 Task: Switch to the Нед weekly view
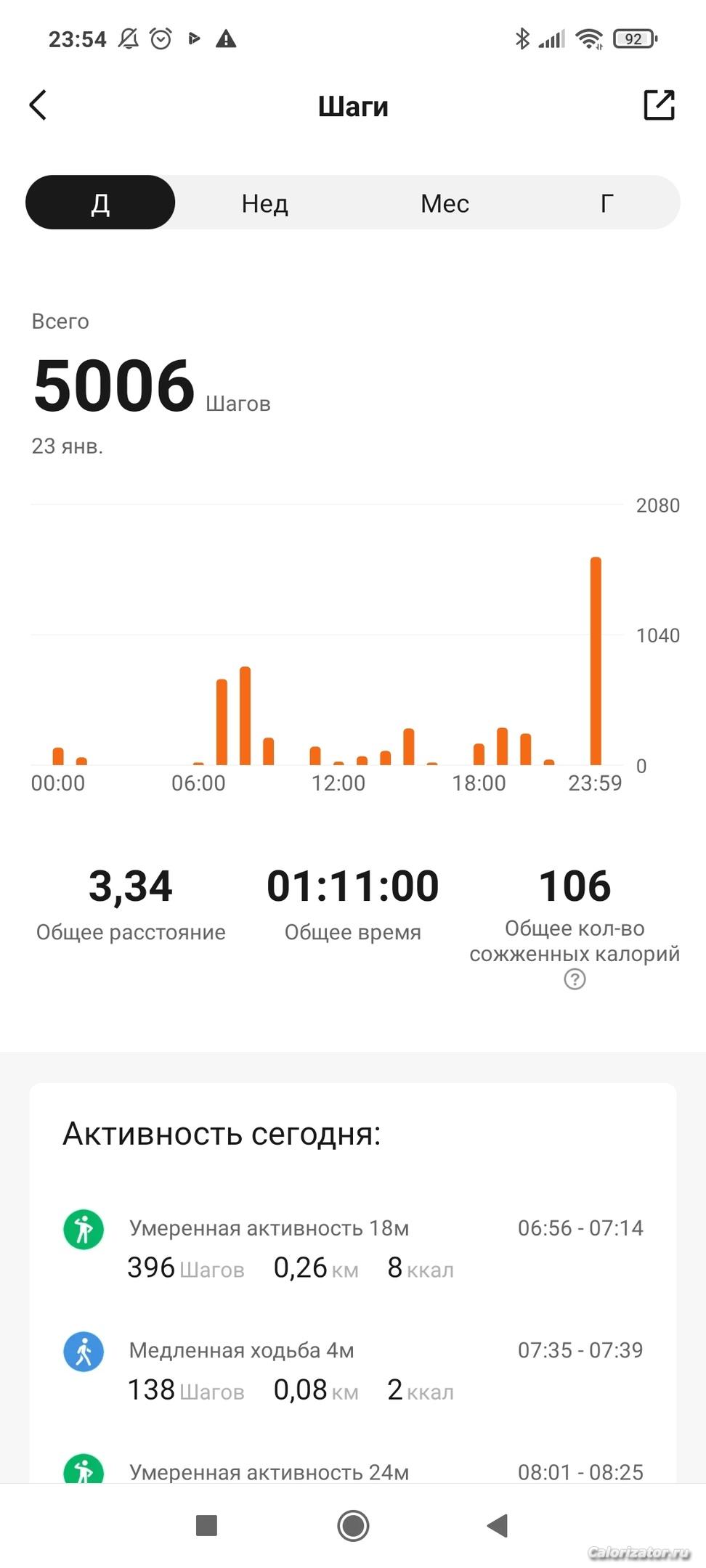(x=265, y=203)
